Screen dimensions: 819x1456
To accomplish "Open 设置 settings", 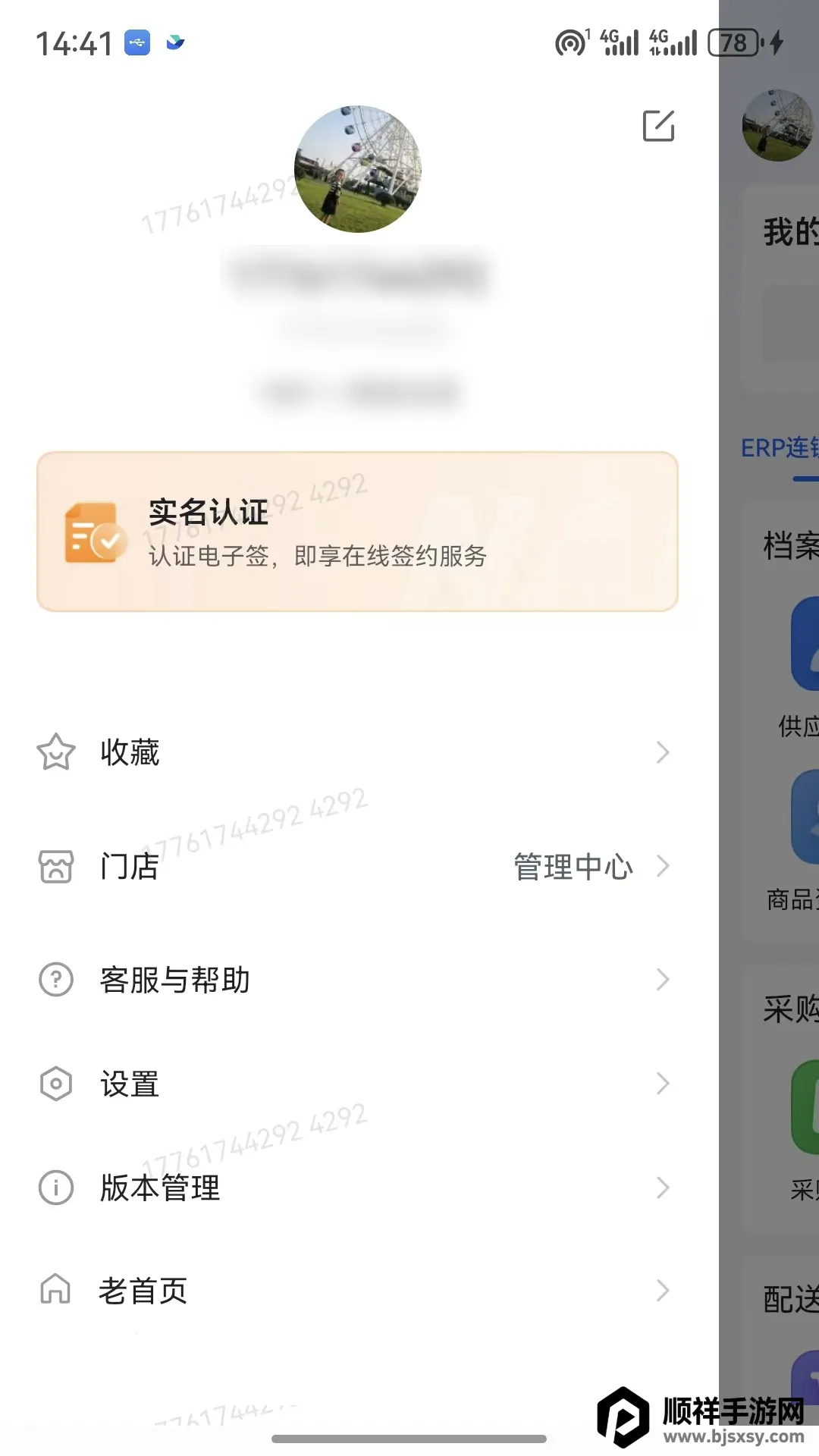I will pos(356,1084).
